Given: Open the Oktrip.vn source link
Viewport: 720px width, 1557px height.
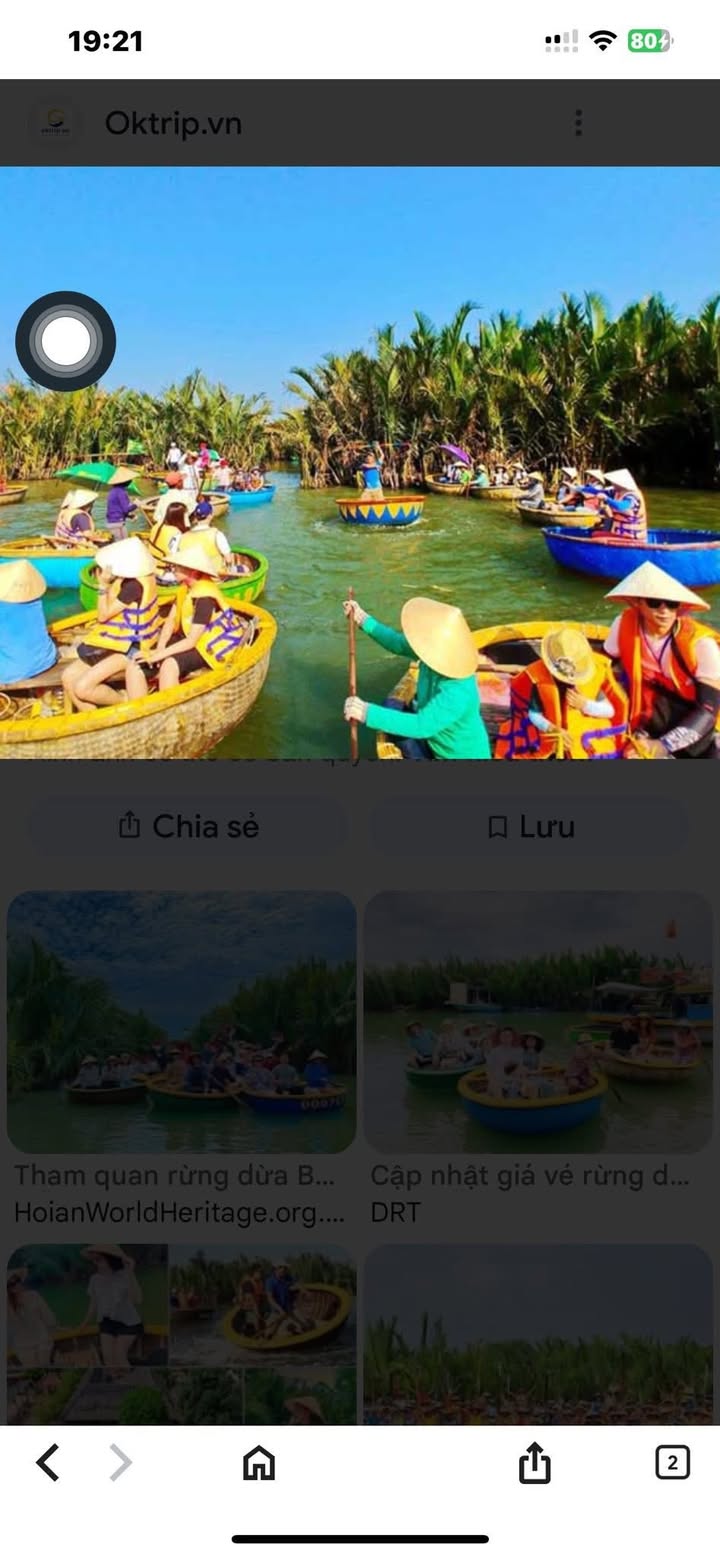Looking at the screenshot, I should (x=172, y=123).
